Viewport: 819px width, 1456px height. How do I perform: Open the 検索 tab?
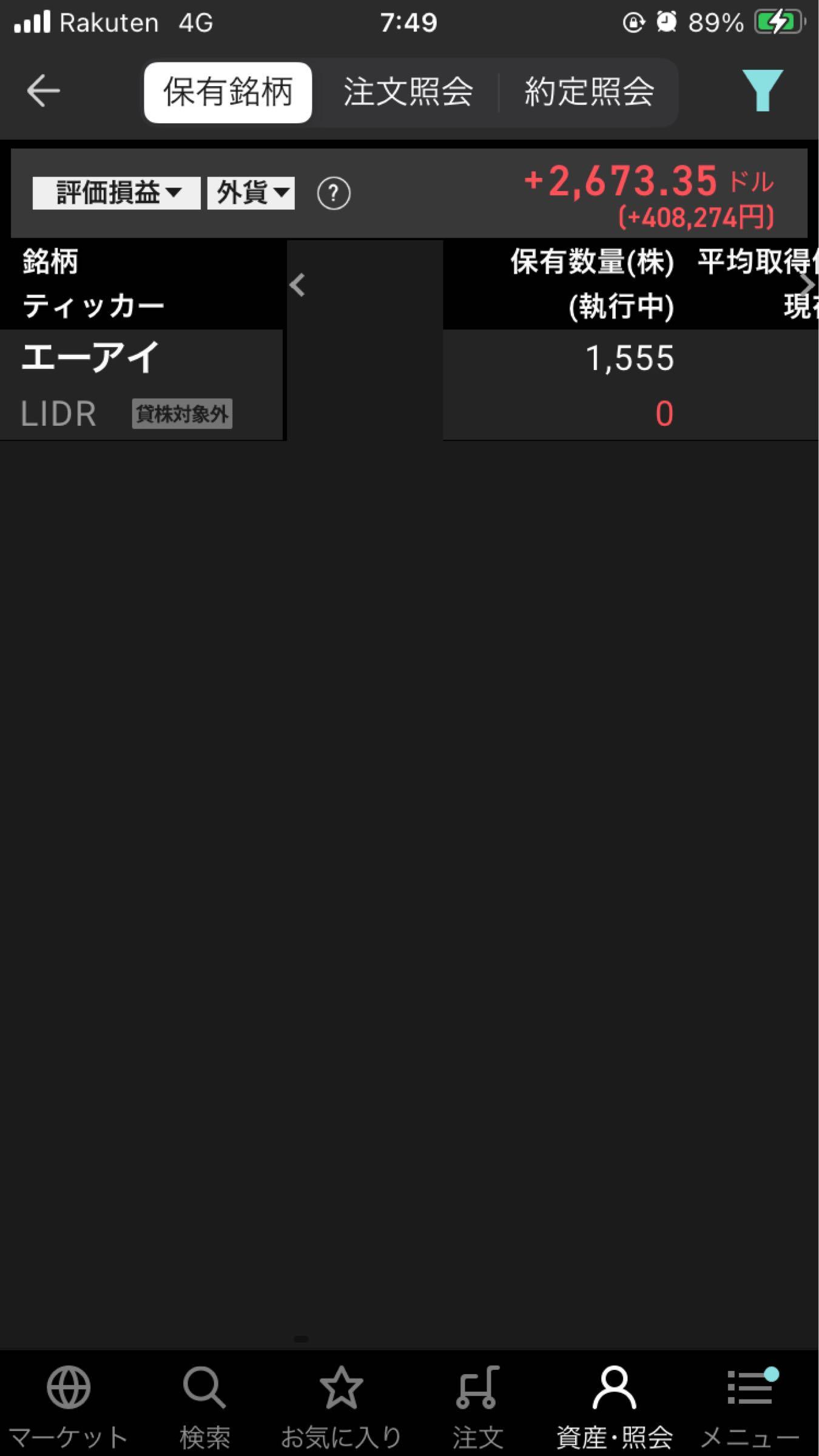coord(204,1407)
